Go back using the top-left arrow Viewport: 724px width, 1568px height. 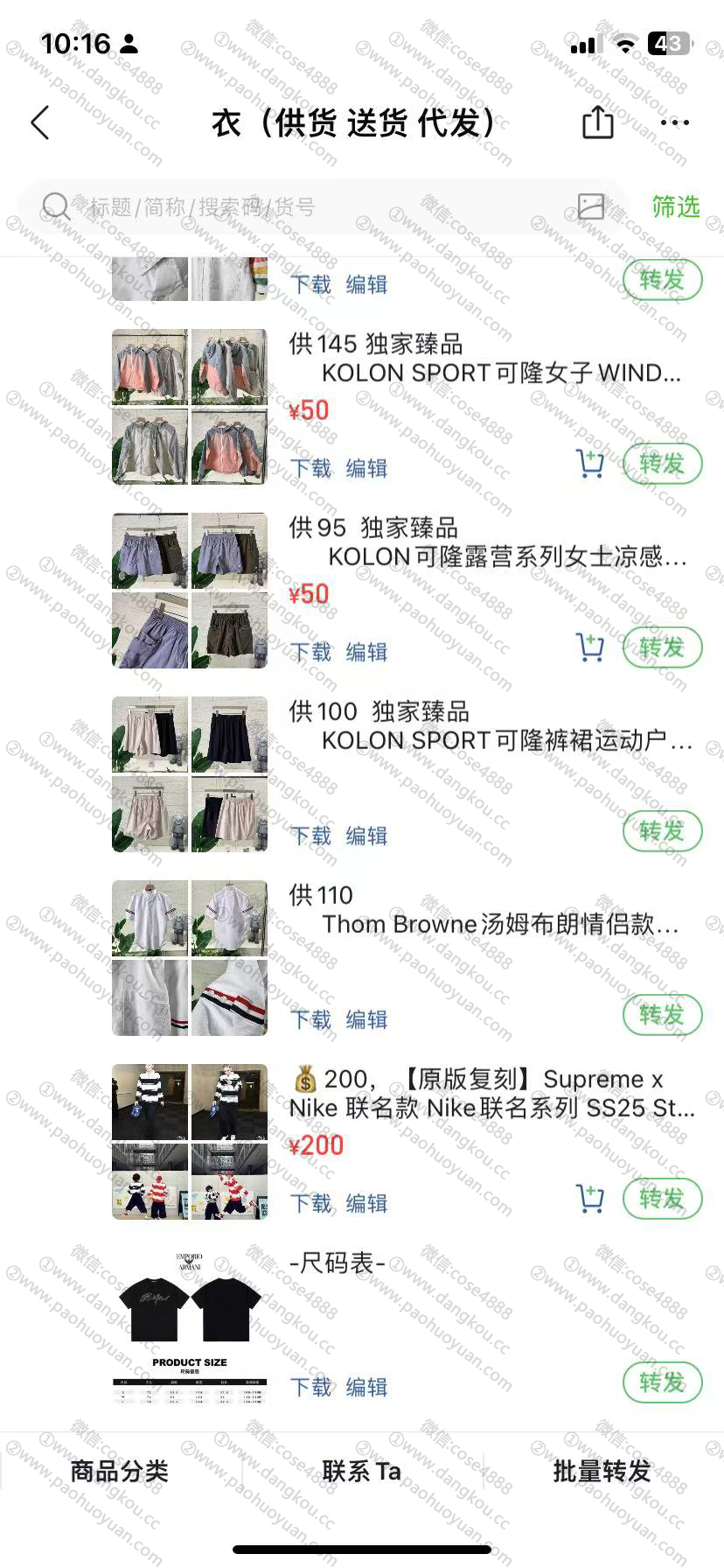(40, 122)
